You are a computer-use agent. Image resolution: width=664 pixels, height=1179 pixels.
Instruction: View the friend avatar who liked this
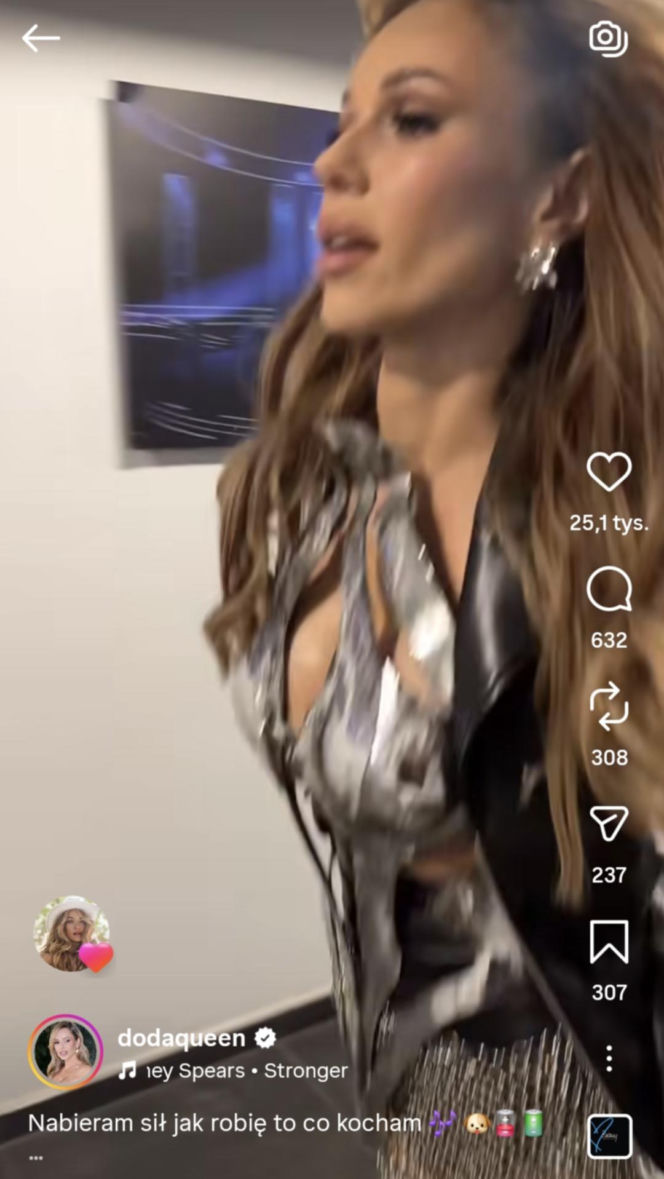pyautogui.click(x=71, y=934)
